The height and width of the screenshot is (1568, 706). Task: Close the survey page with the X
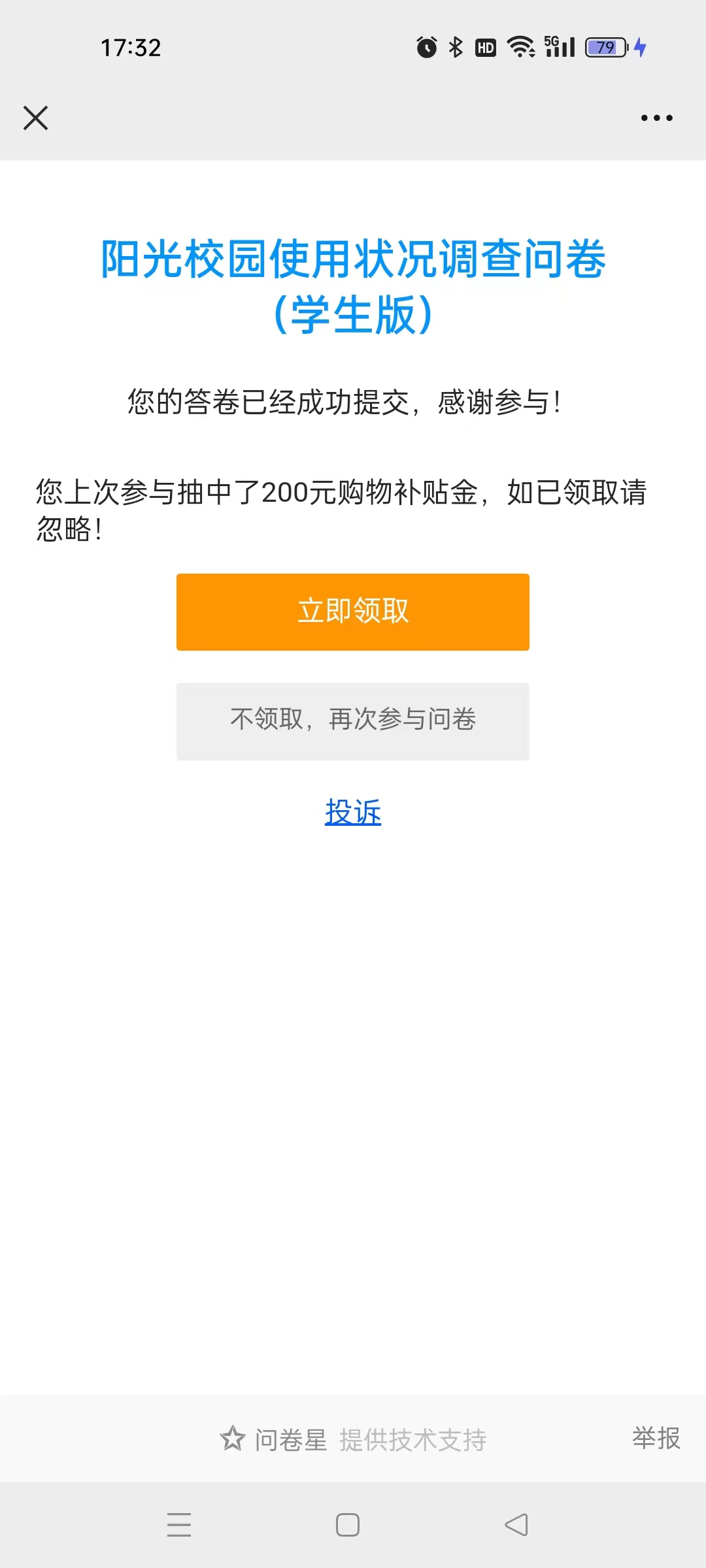pyautogui.click(x=35, y=118)
